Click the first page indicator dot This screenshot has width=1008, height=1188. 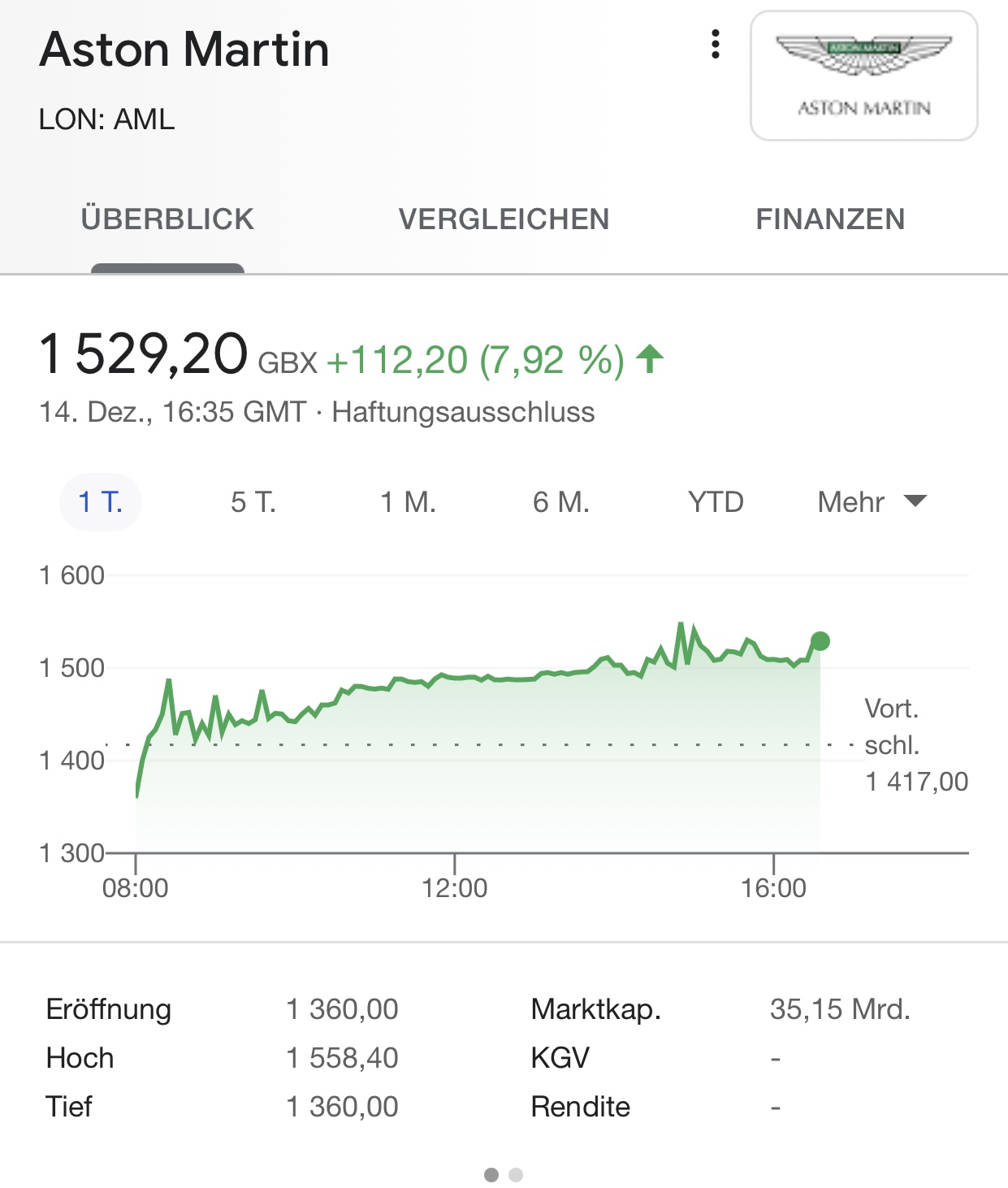coord(493,1173)
